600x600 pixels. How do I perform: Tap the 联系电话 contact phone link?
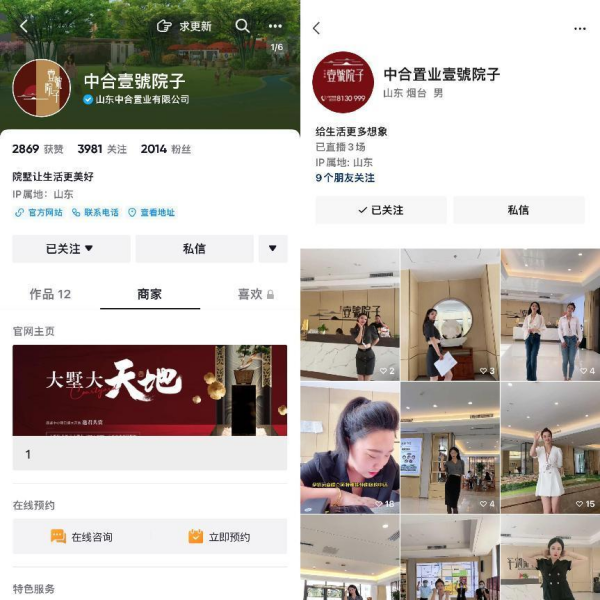coord(96,212)
